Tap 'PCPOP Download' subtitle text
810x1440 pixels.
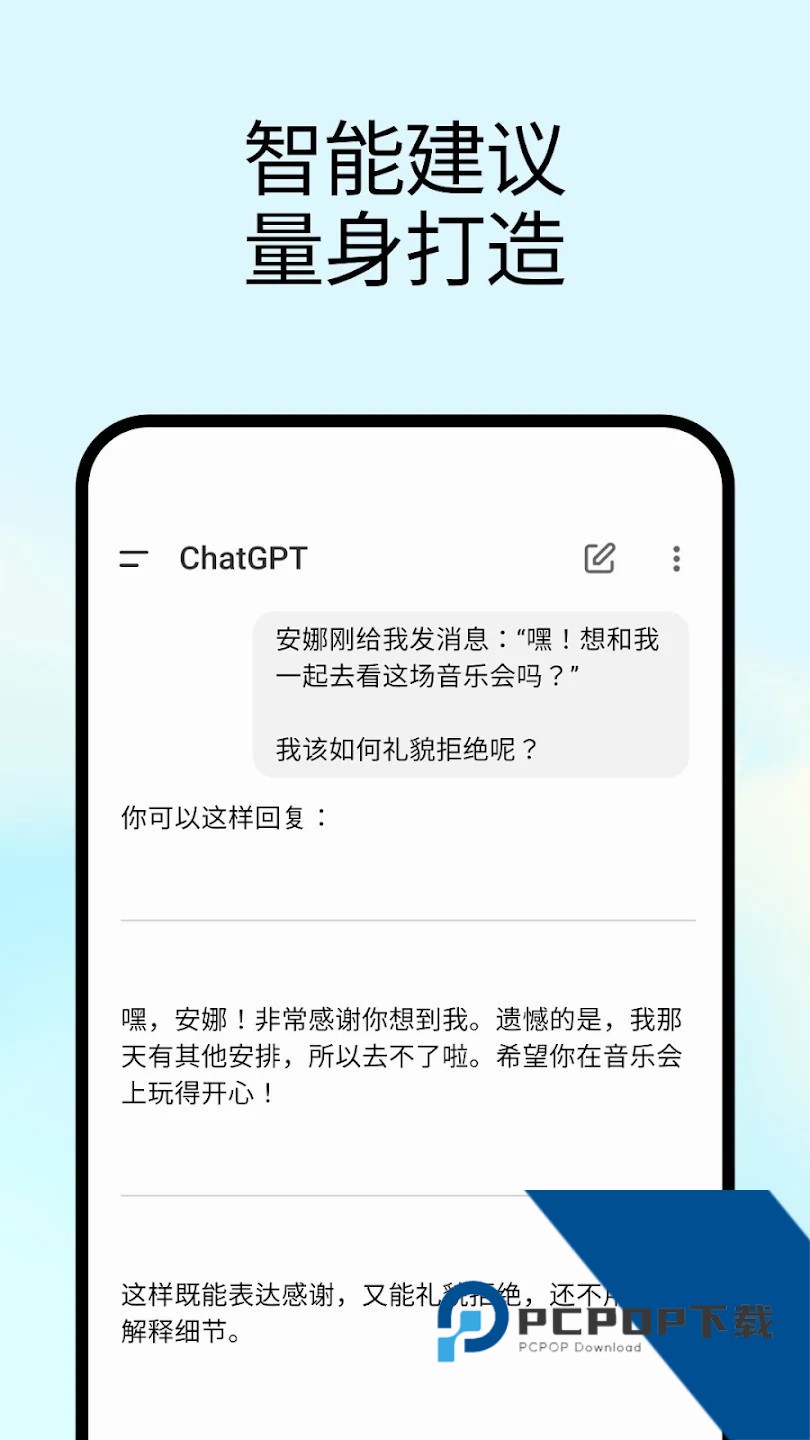click(580, 1348)
